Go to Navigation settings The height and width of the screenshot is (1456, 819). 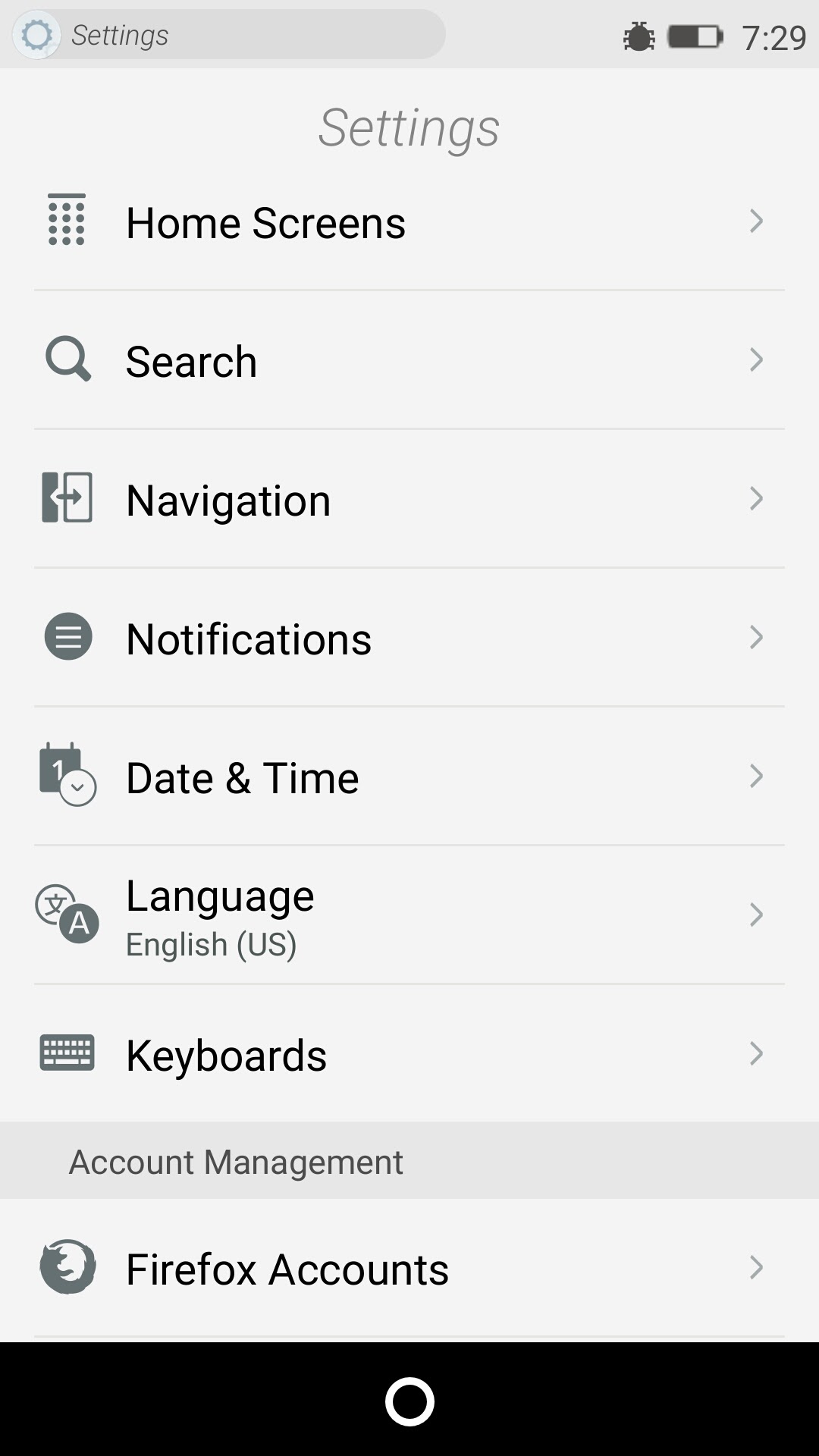point(409,500)
